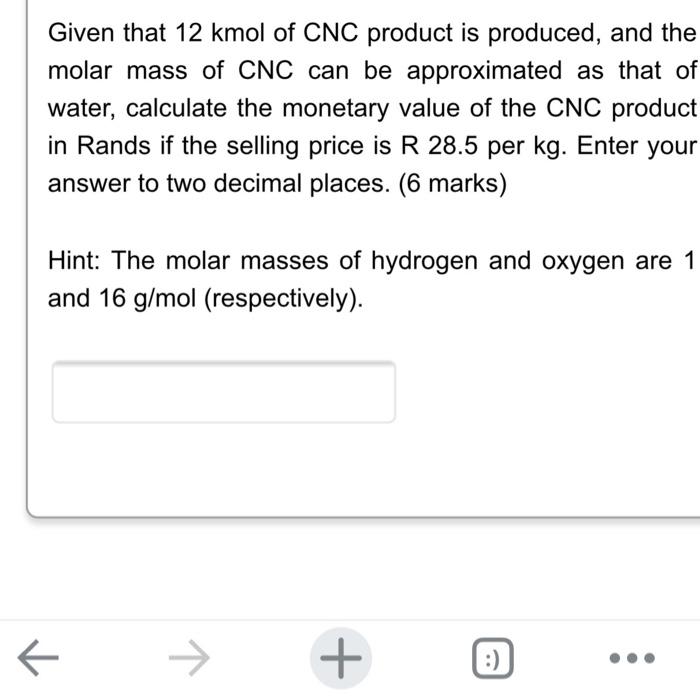Go back to the previous page
This screenshot has height=697, width=700.
(x=37, y=657)
